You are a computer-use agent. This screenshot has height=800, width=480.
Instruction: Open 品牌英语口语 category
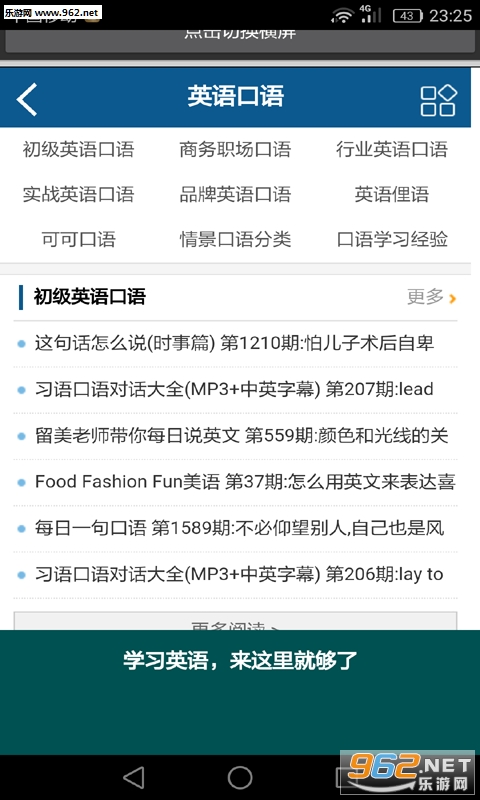(x=235, y=194)
